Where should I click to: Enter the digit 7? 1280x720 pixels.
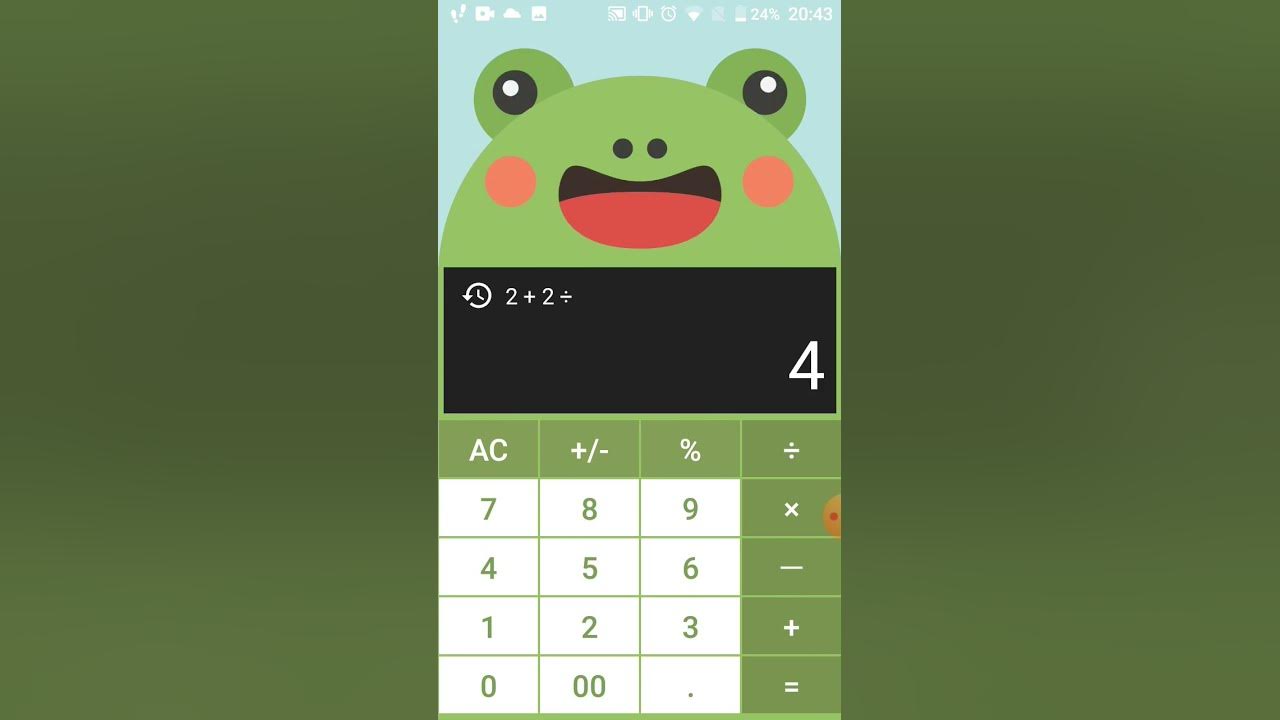click(x=488, y=509)
